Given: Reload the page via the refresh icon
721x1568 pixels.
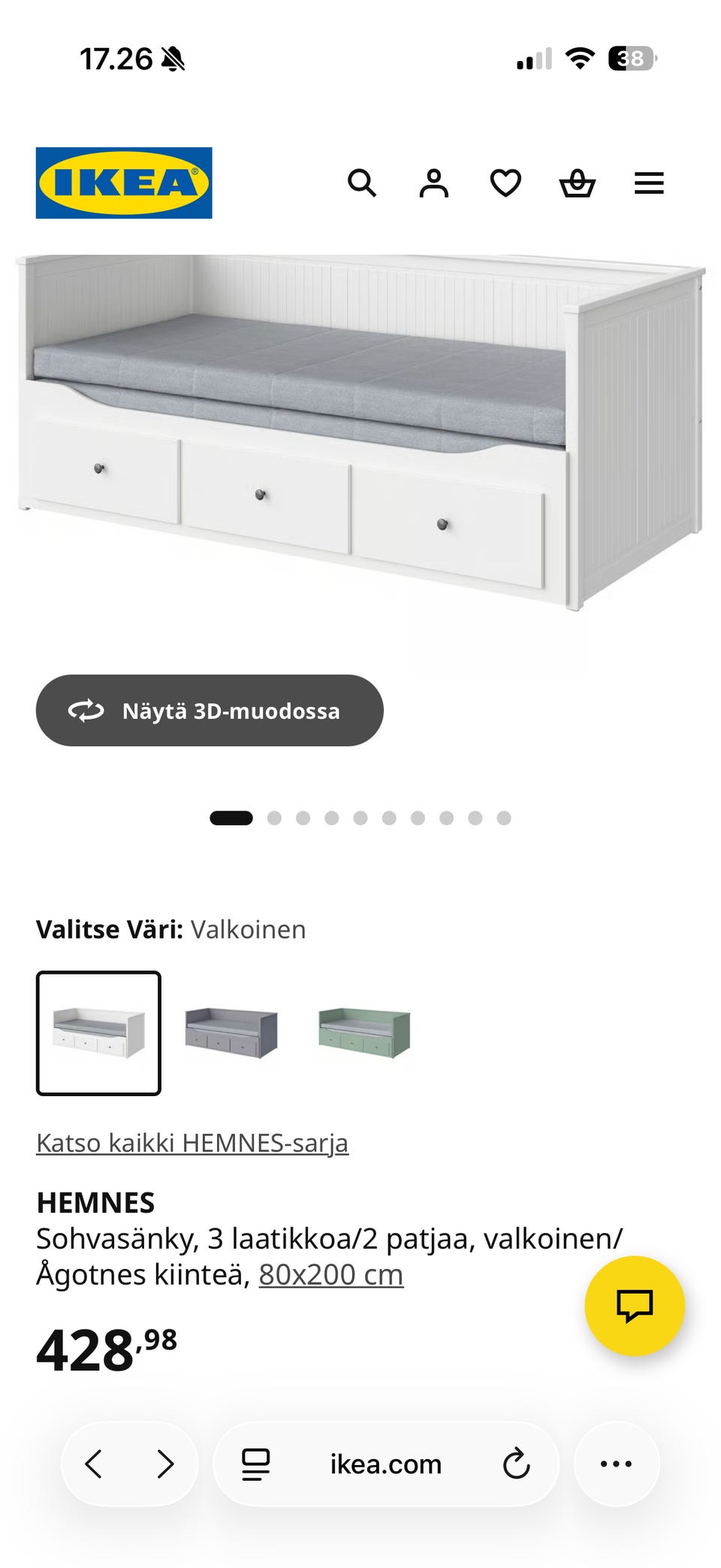Looking at the screenshot, I should tap(517, 1464).
